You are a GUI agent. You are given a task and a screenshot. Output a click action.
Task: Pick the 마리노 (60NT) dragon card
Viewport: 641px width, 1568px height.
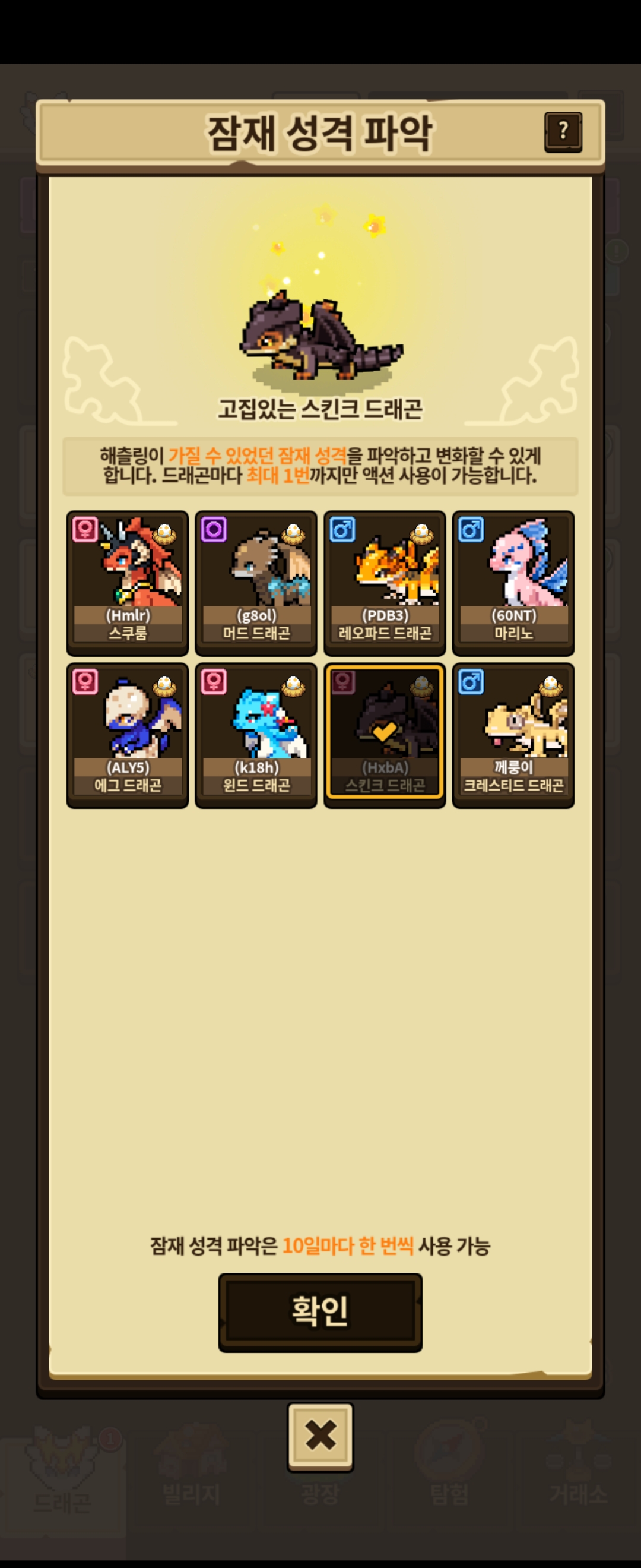513,583
